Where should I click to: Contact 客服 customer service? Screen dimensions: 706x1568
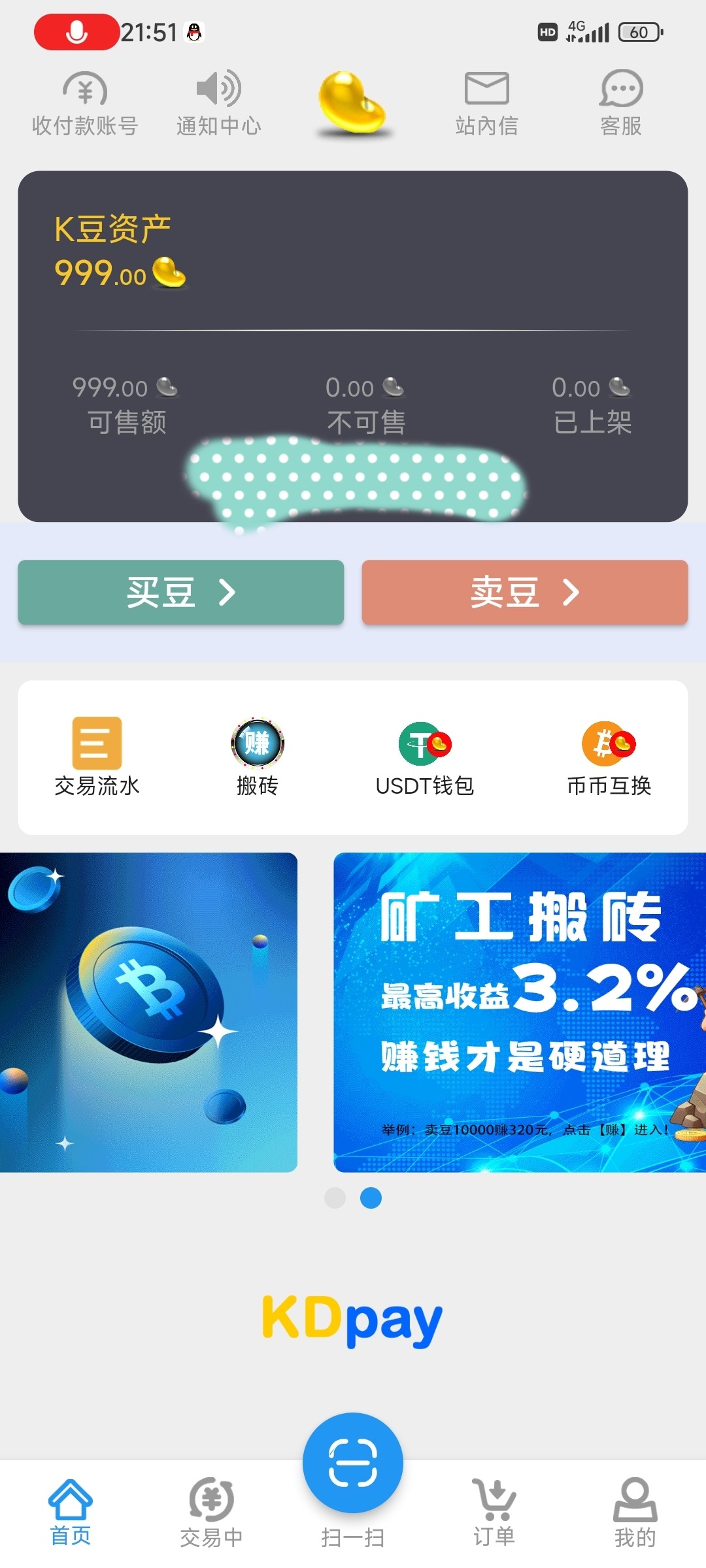click(621, 103)
